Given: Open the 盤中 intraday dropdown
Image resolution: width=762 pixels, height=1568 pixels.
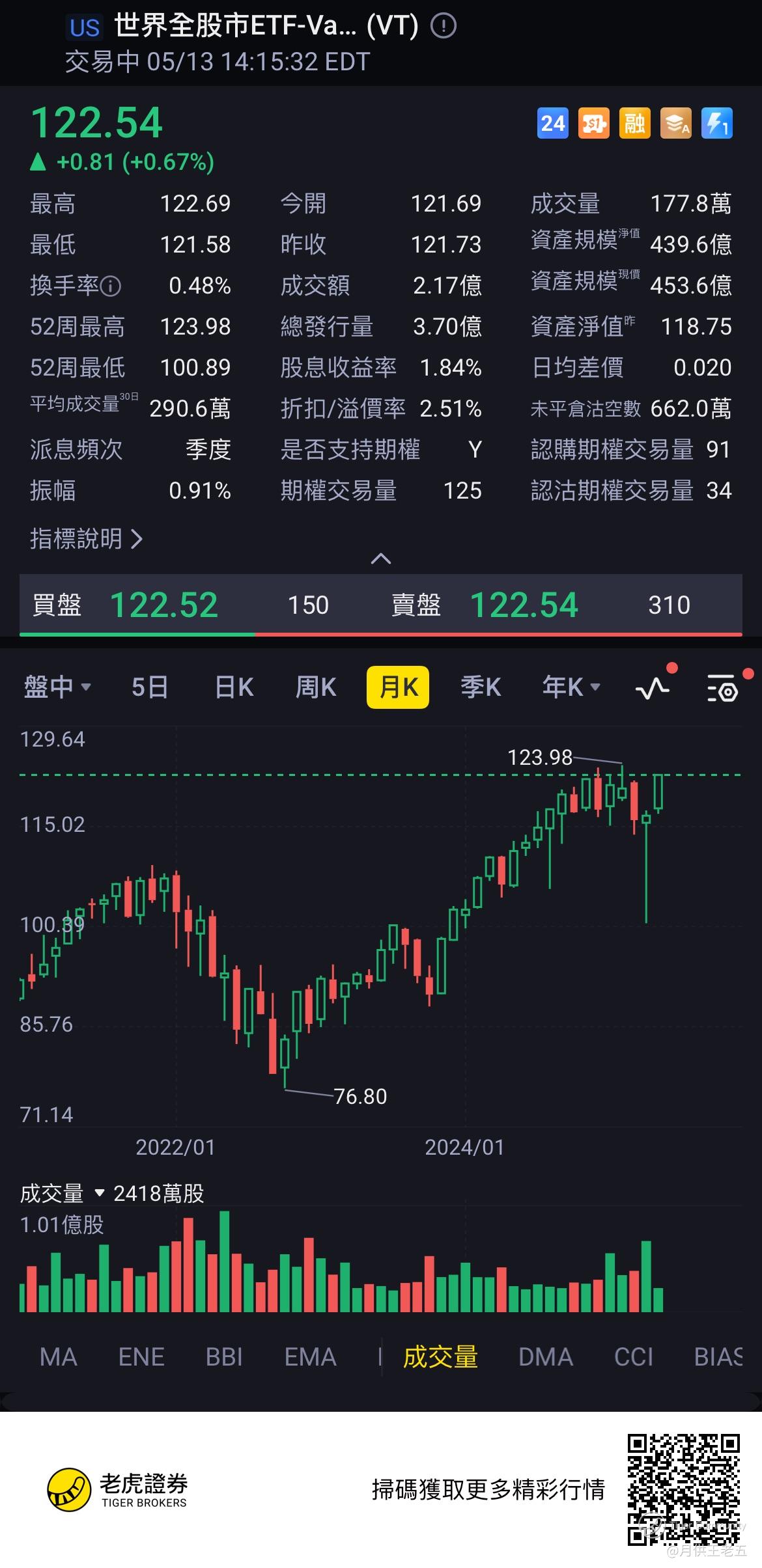Looking at the screenshot, I should [57, 687].
